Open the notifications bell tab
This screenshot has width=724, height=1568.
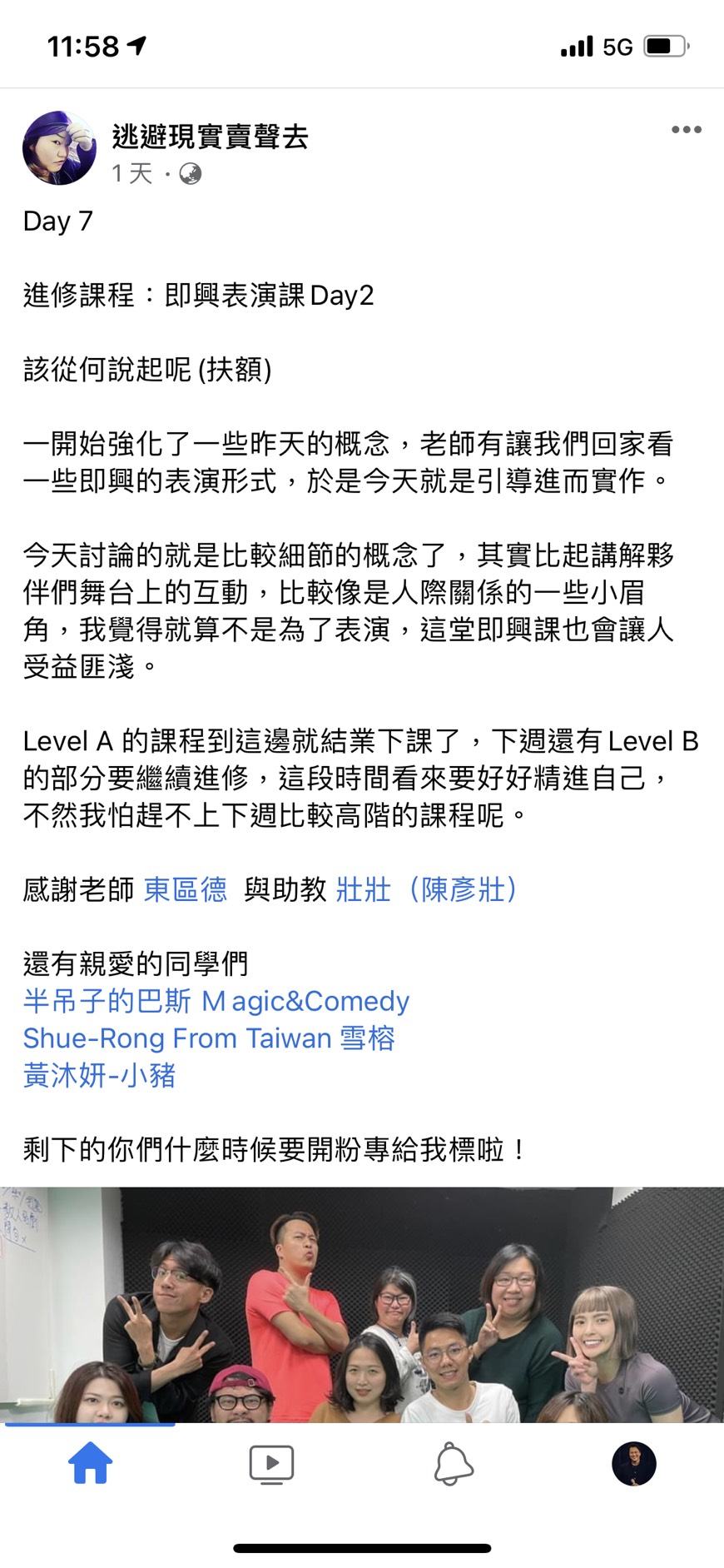click(454, 1463)
